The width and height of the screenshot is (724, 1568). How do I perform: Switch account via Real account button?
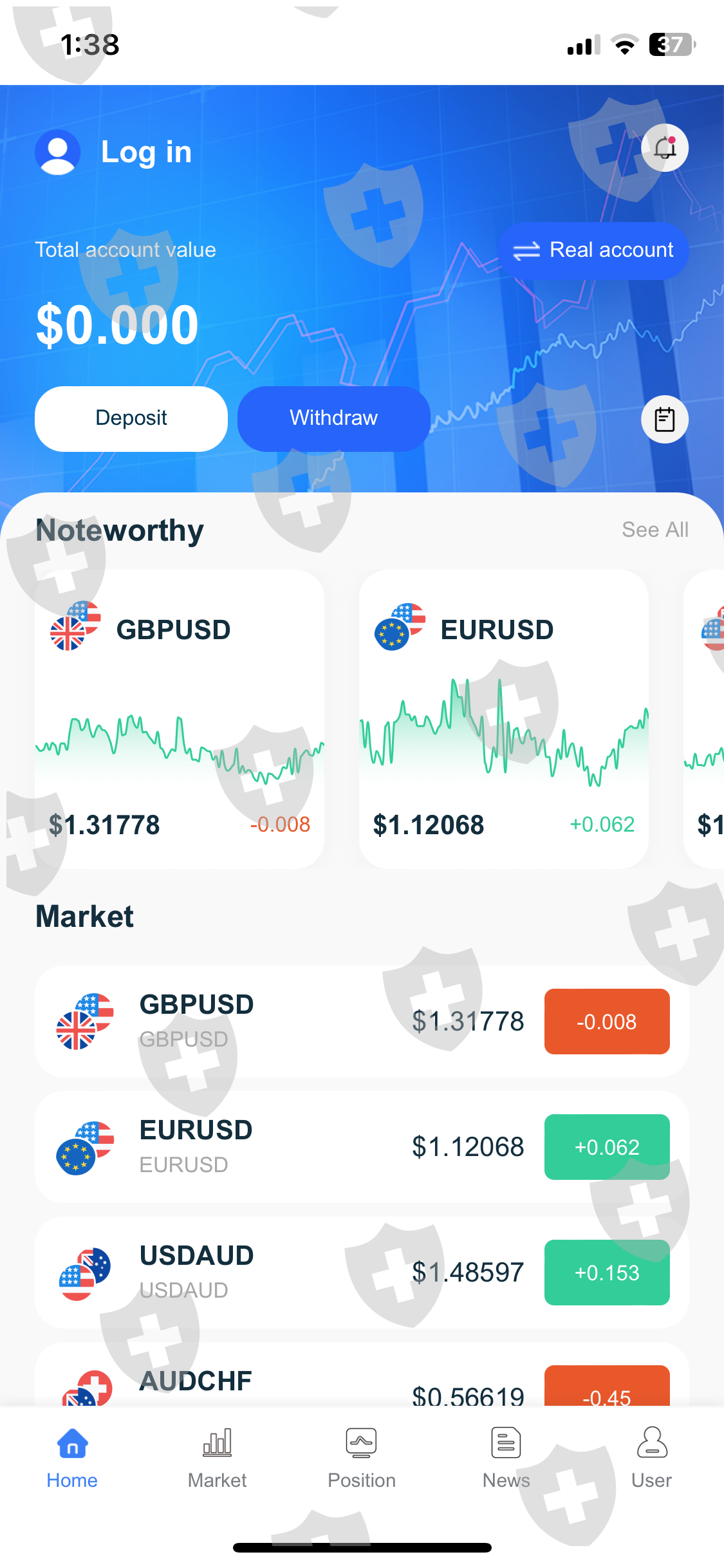[593, 250]
